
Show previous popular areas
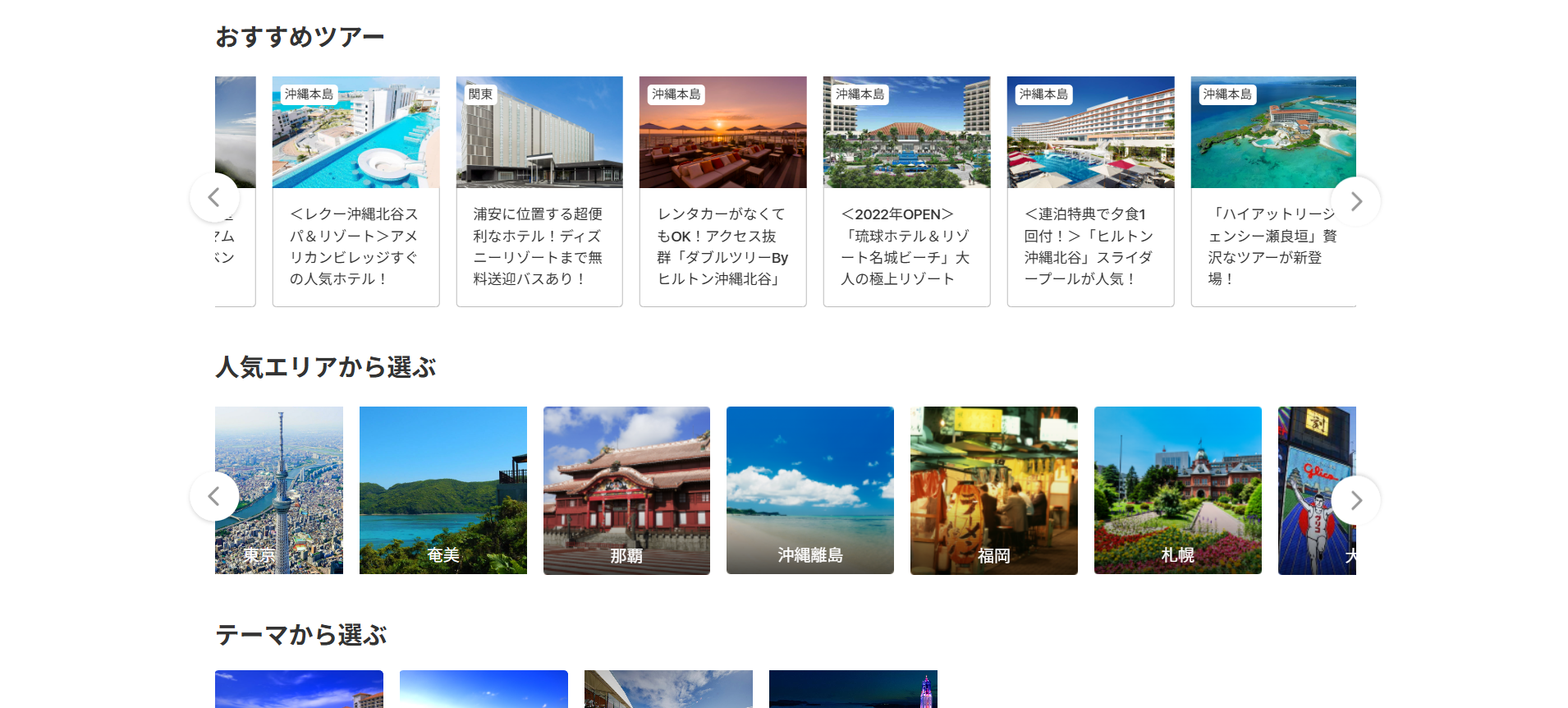point(214,496)
